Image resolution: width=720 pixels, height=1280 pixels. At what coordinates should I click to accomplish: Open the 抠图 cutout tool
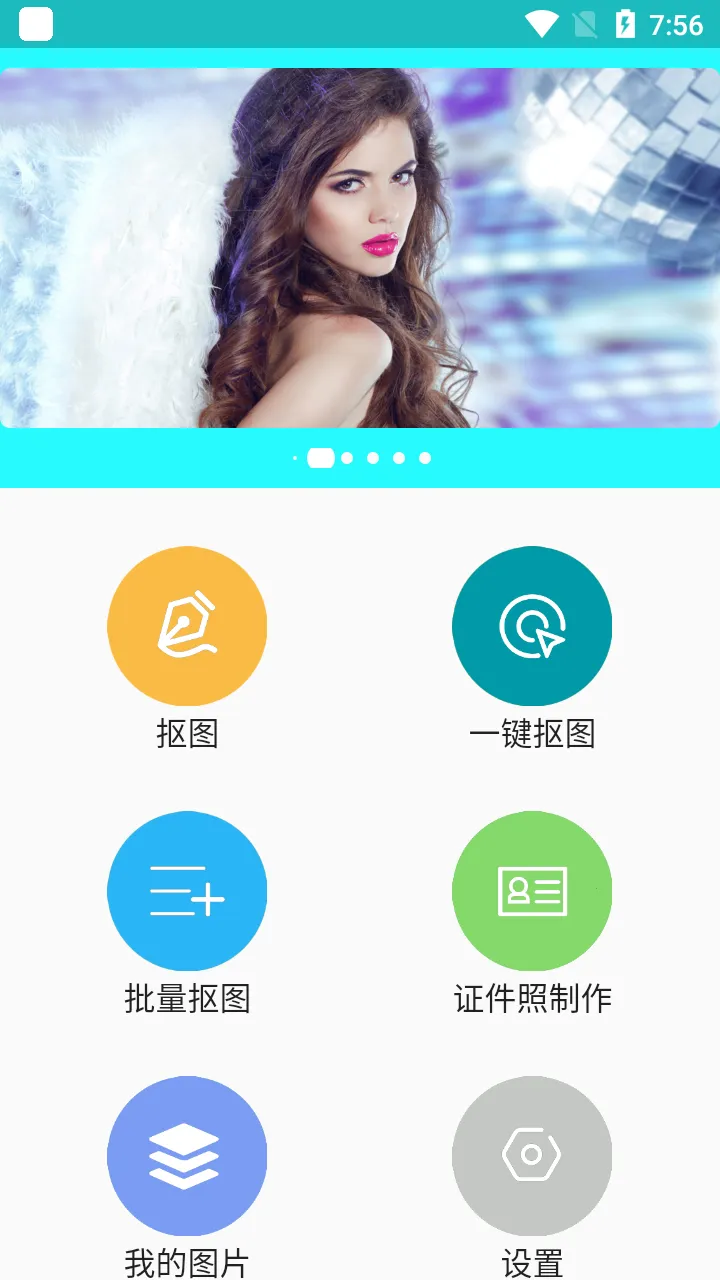click(x=187, y=626)
